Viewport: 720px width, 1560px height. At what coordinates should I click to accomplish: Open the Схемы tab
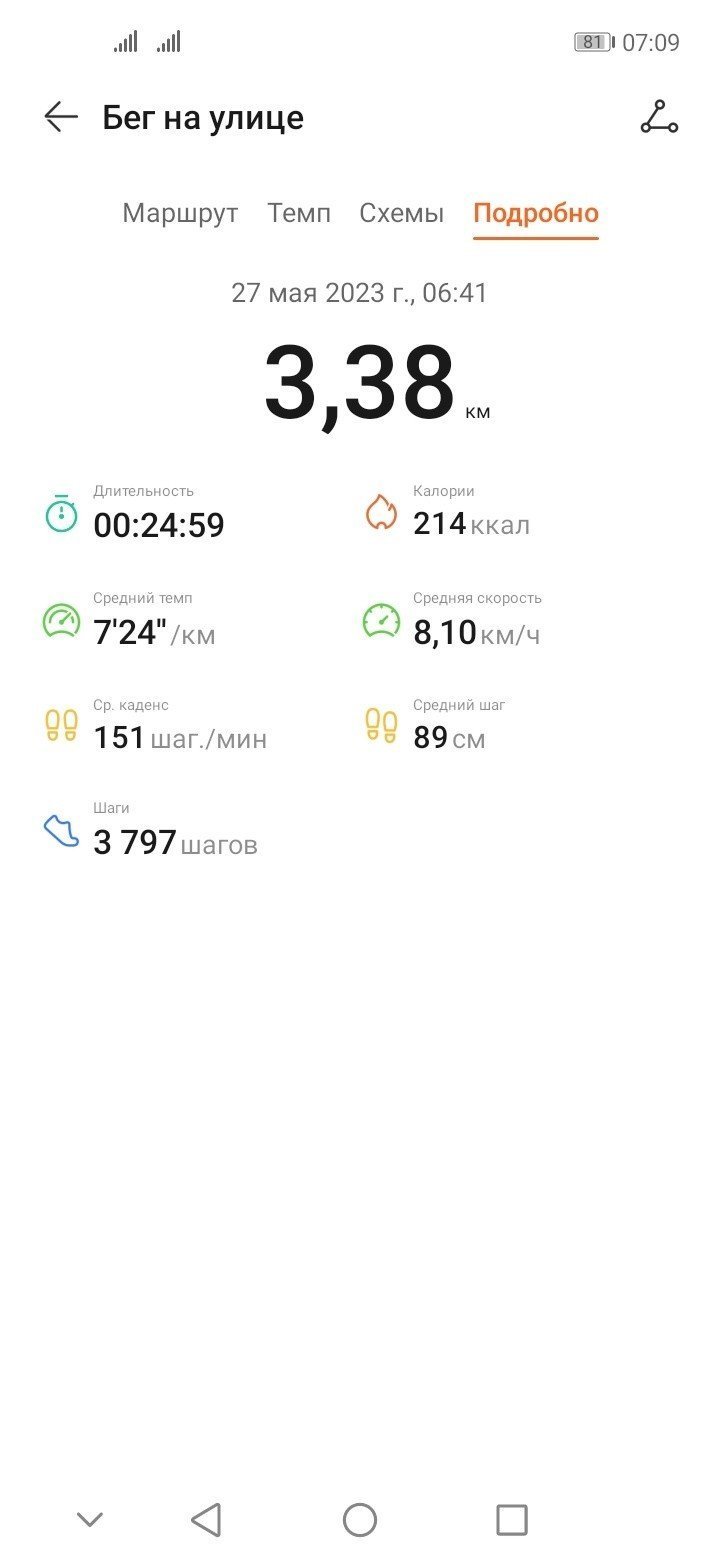402,213
